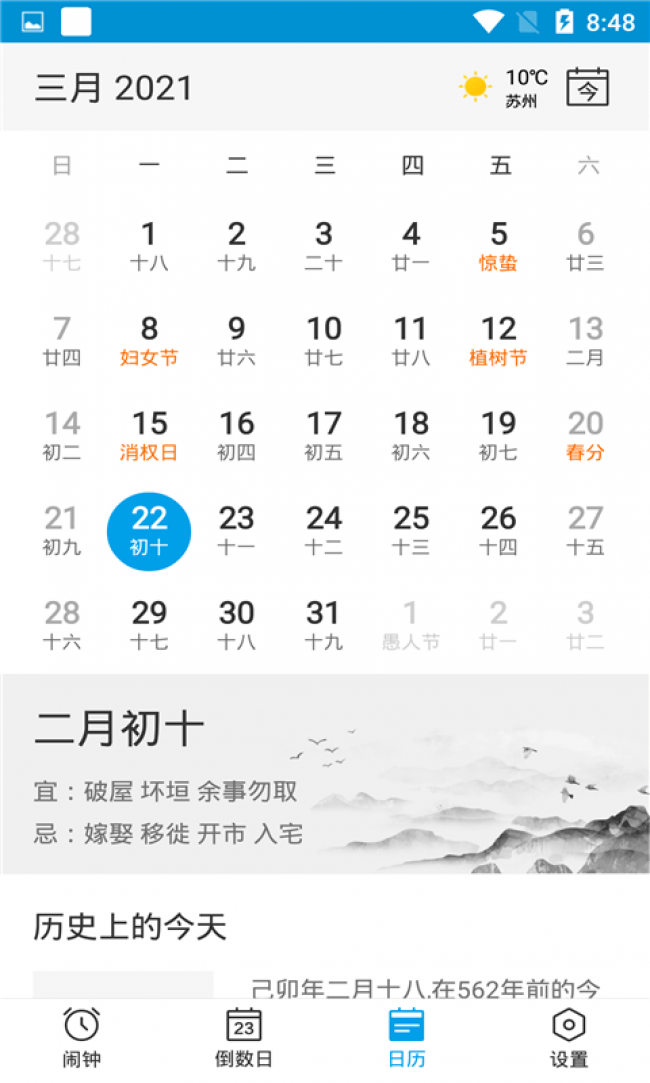This screenshot has height=1083, width=650.
Task: Select February 28 十七 in the first row
Action: tap(62, 246)
